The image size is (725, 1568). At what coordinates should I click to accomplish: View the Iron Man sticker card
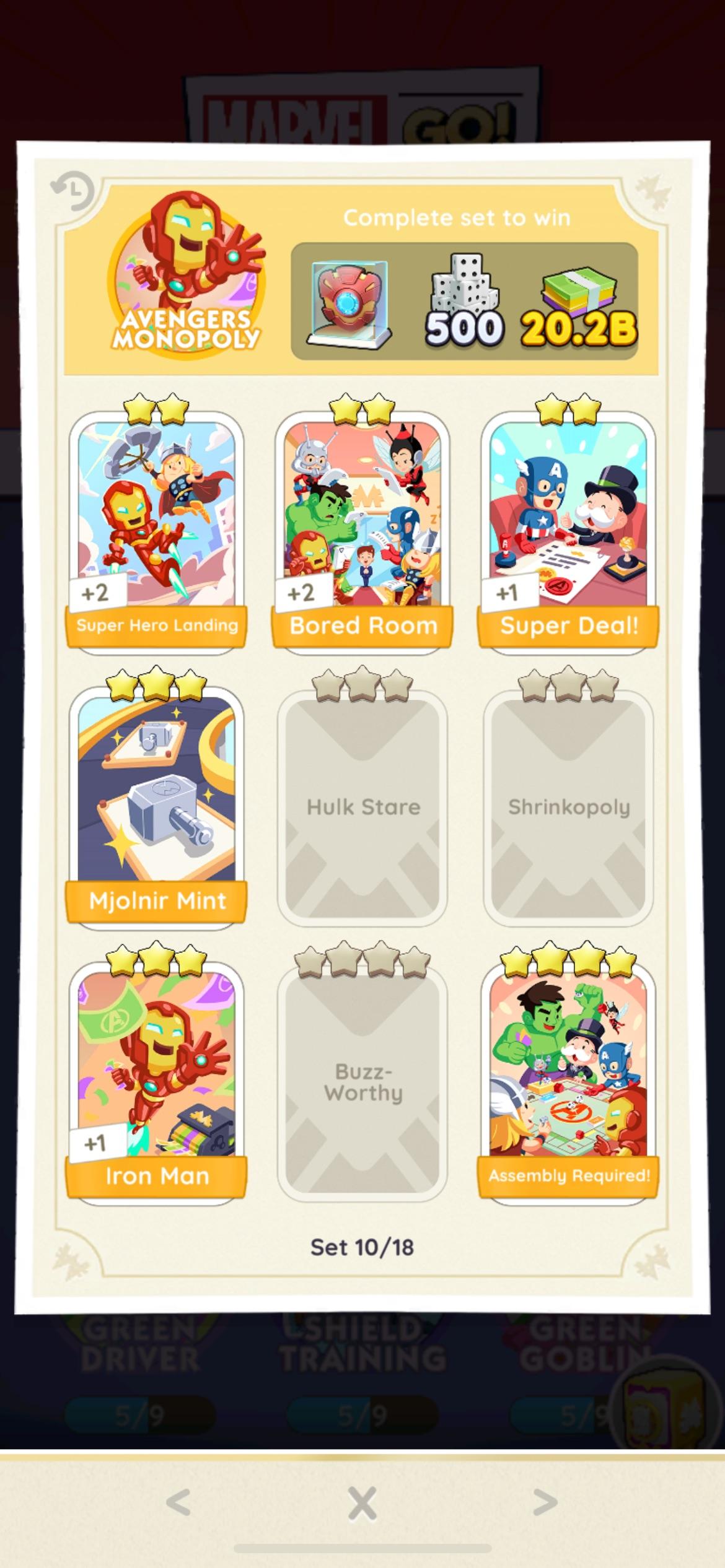(x=156, y=1078)
